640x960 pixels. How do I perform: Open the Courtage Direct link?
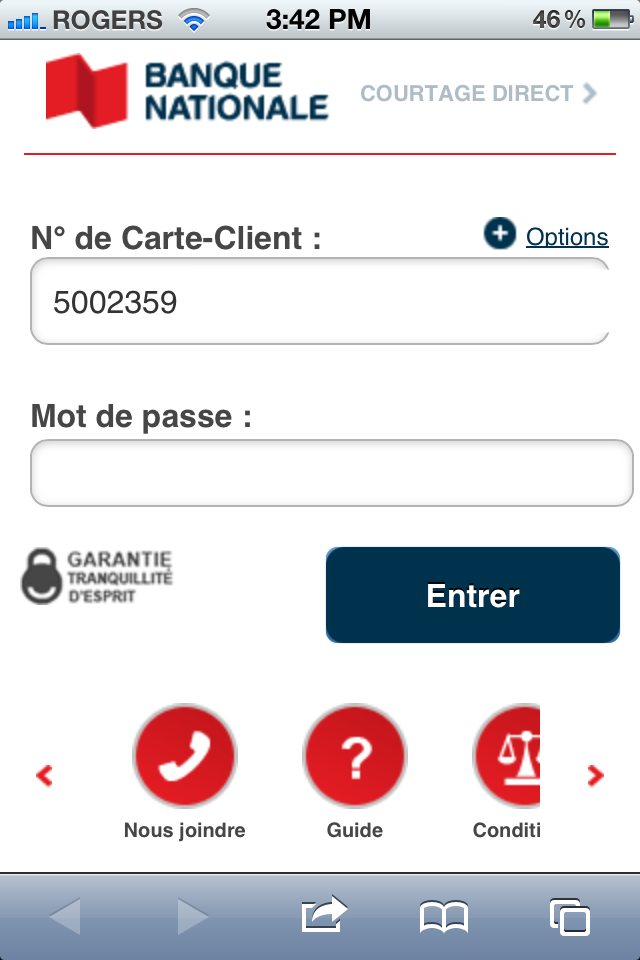tap(478, 93)
